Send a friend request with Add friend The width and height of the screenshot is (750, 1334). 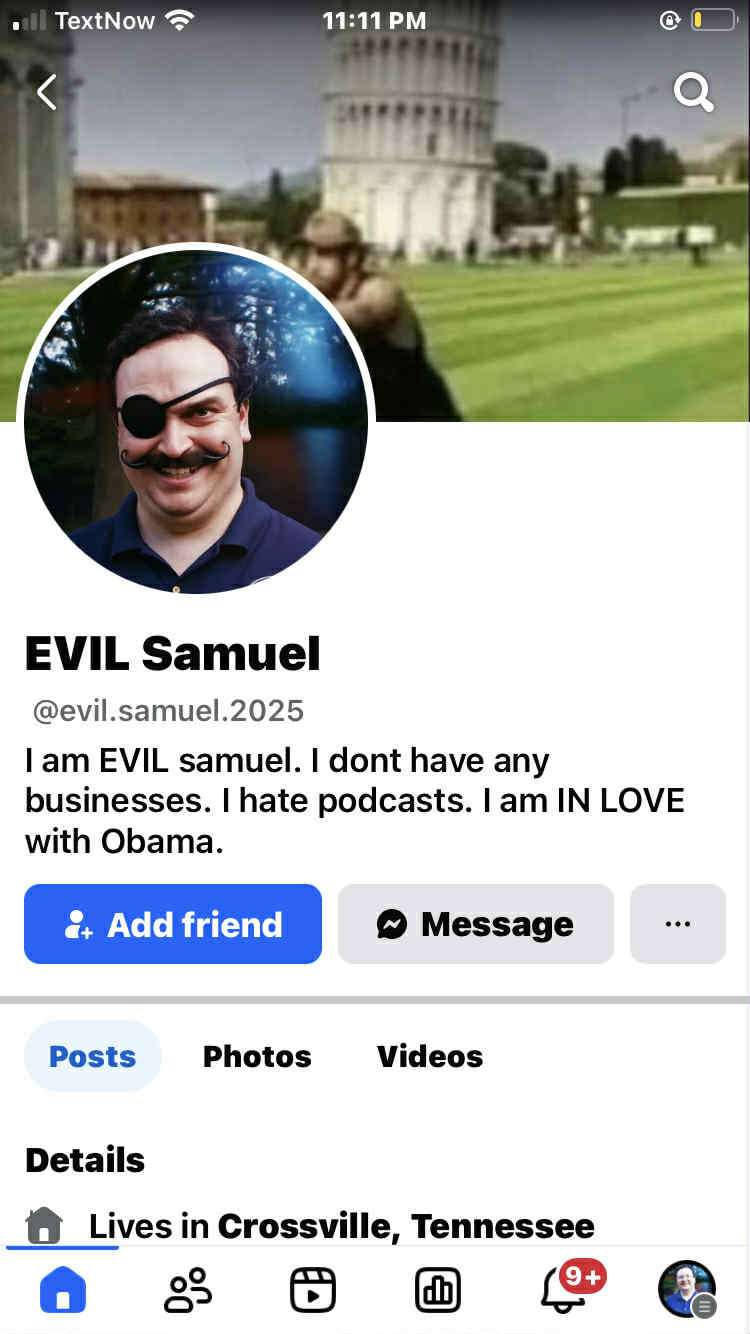tap(173, 924)
